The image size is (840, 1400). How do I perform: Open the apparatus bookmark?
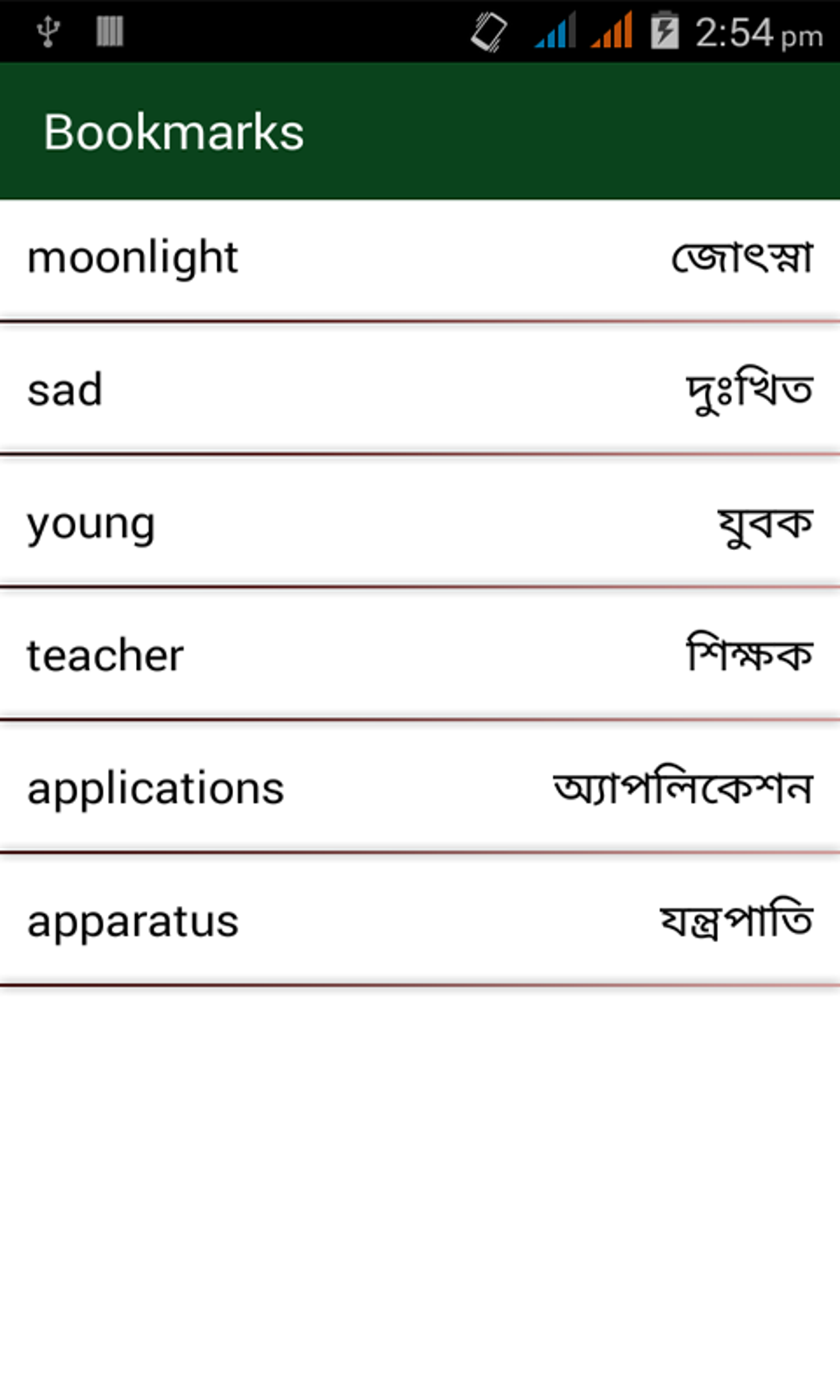420,921
